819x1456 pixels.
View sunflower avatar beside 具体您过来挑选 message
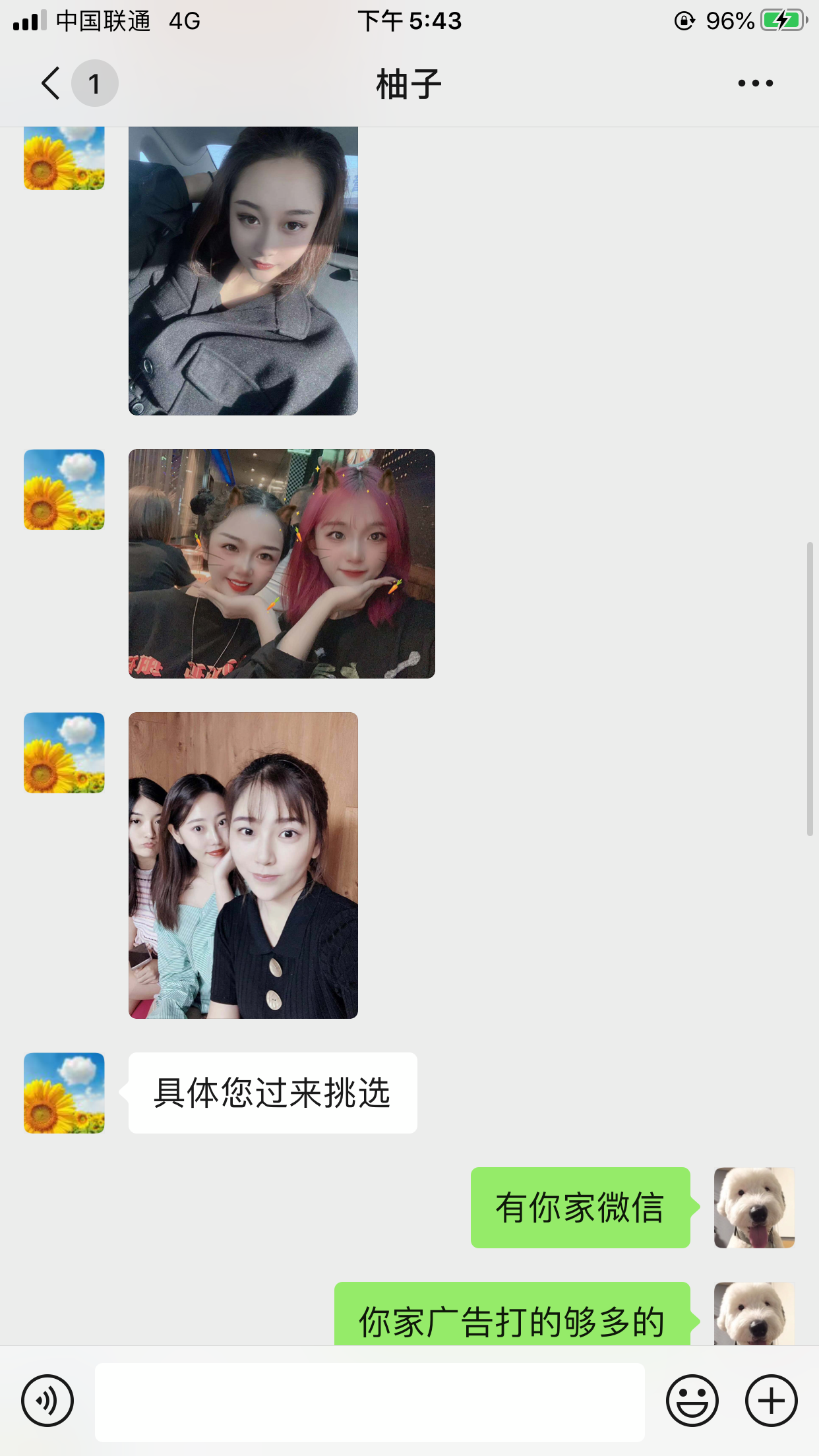pyautogui.click(x=64, y=1093)
